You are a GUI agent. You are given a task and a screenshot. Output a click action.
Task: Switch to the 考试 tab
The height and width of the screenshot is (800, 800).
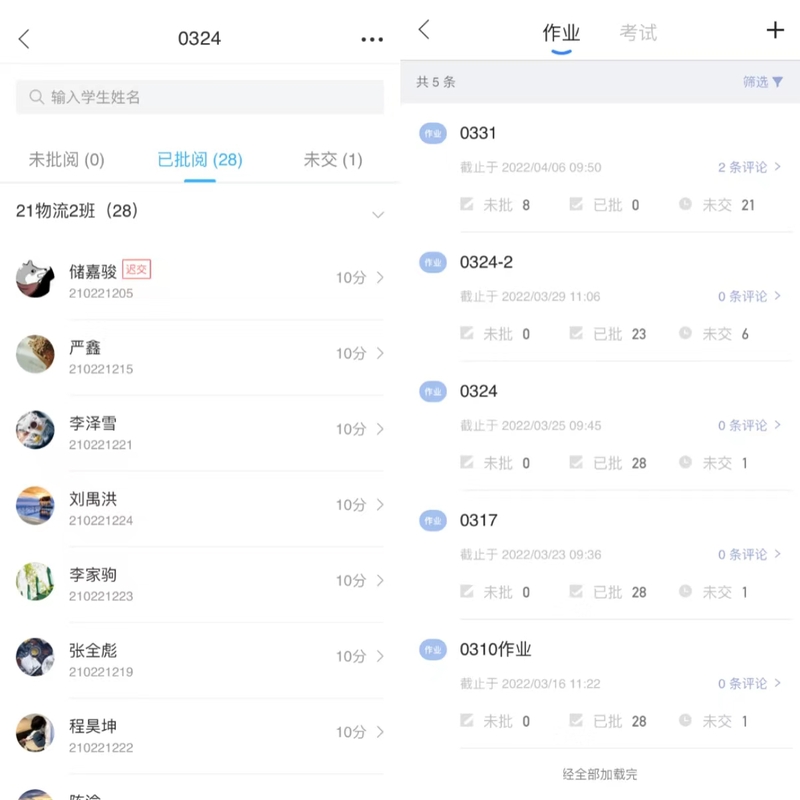[638, 33]
